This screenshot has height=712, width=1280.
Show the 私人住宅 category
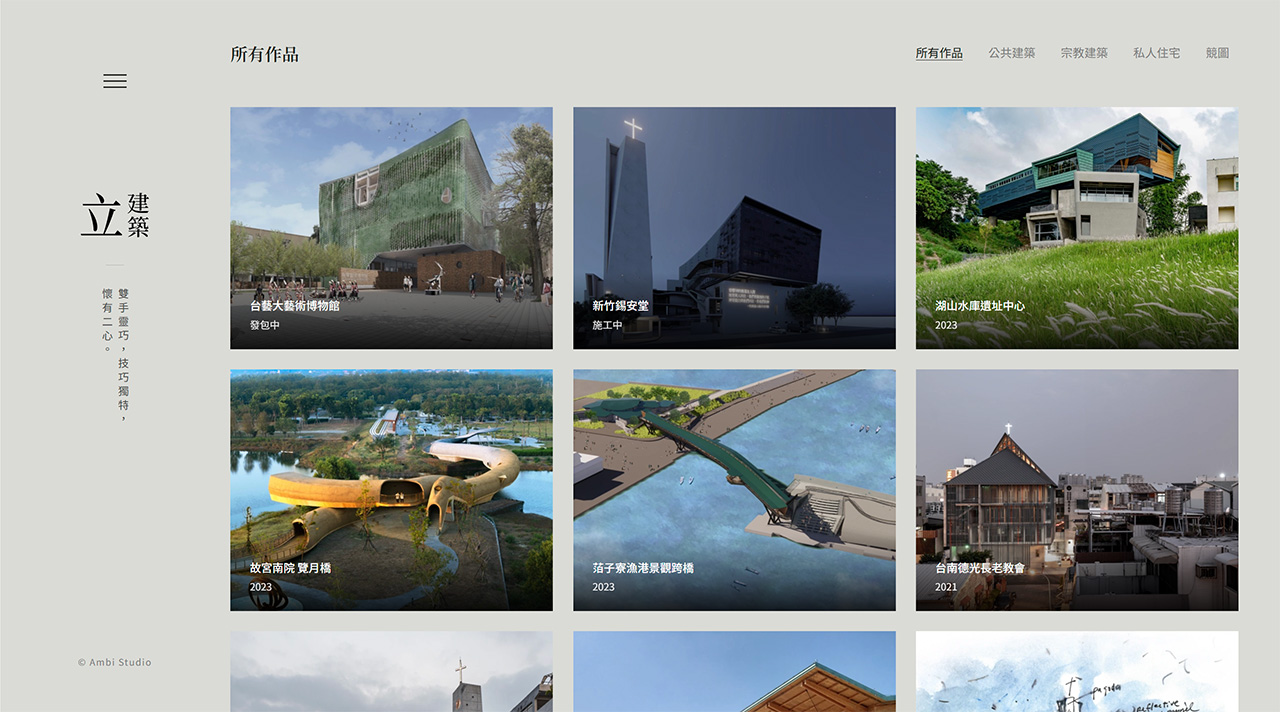coord(1156,53)
